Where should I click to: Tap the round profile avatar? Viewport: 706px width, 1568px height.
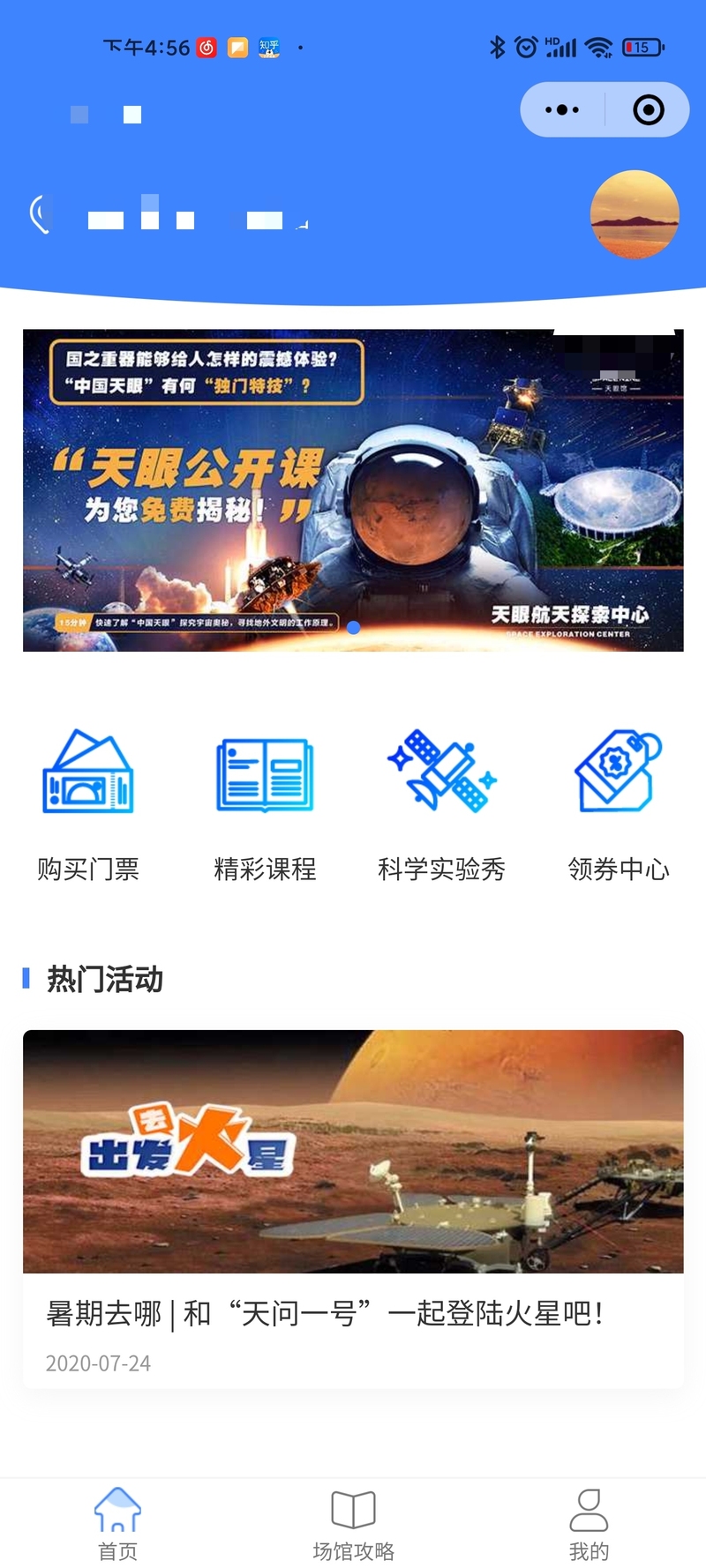(x=635, y=214)
